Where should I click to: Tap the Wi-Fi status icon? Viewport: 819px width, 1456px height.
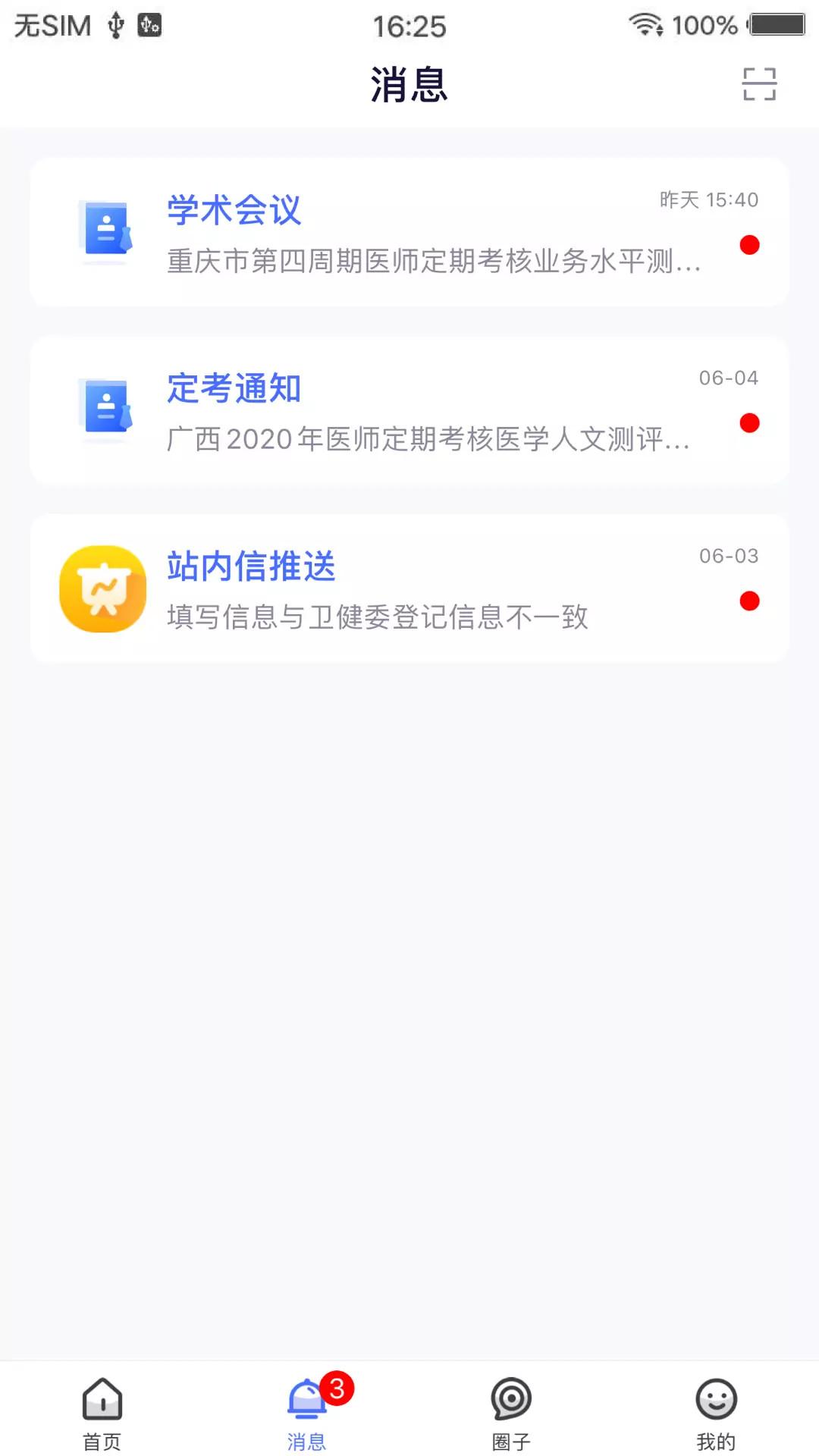644,24
